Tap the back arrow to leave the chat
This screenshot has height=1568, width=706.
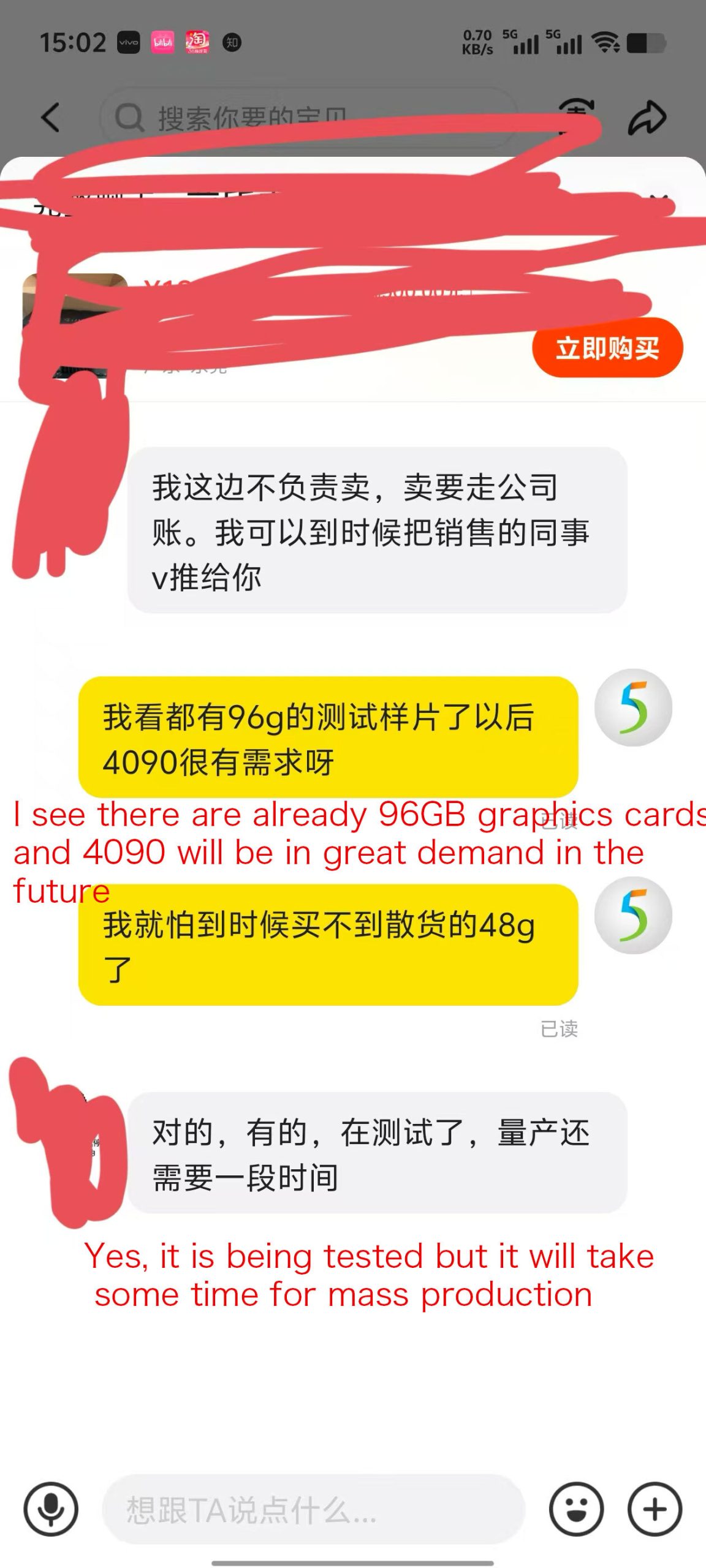(x=50, y=116)
